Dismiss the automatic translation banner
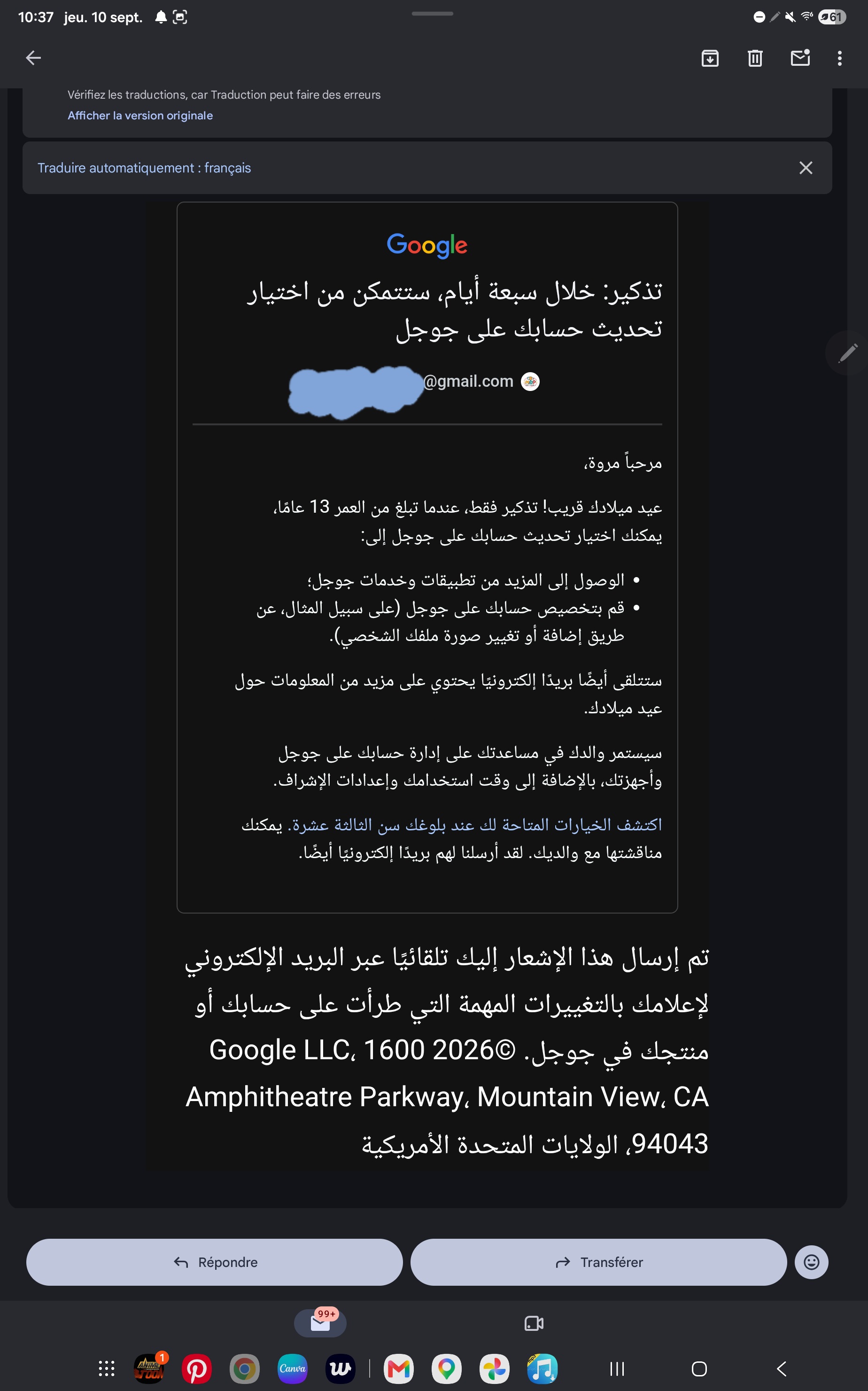 [x=806, y=168]
